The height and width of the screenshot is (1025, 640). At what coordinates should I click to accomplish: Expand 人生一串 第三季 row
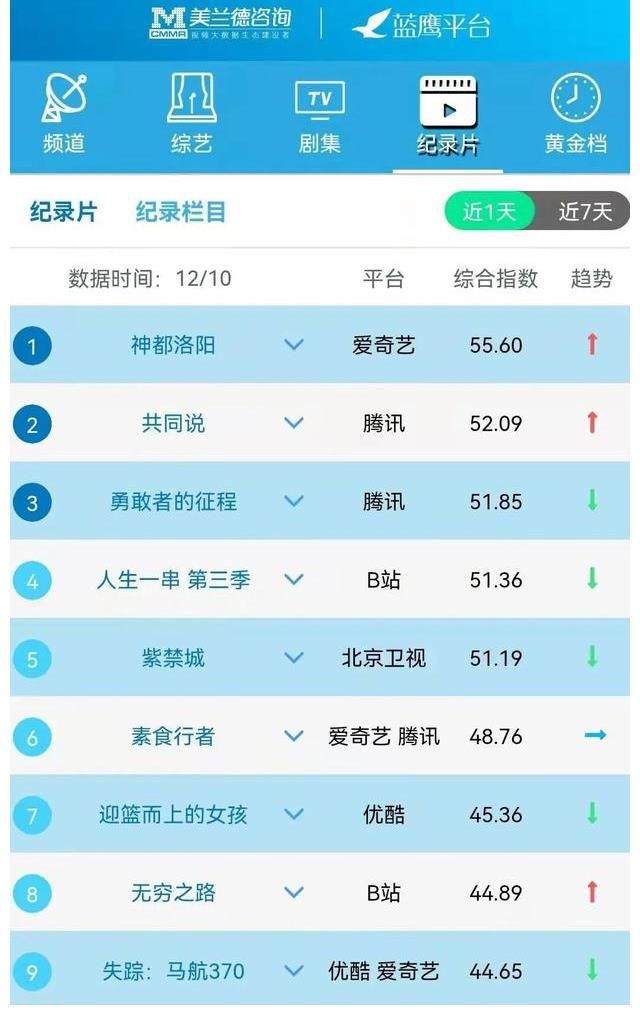[293, 579]
